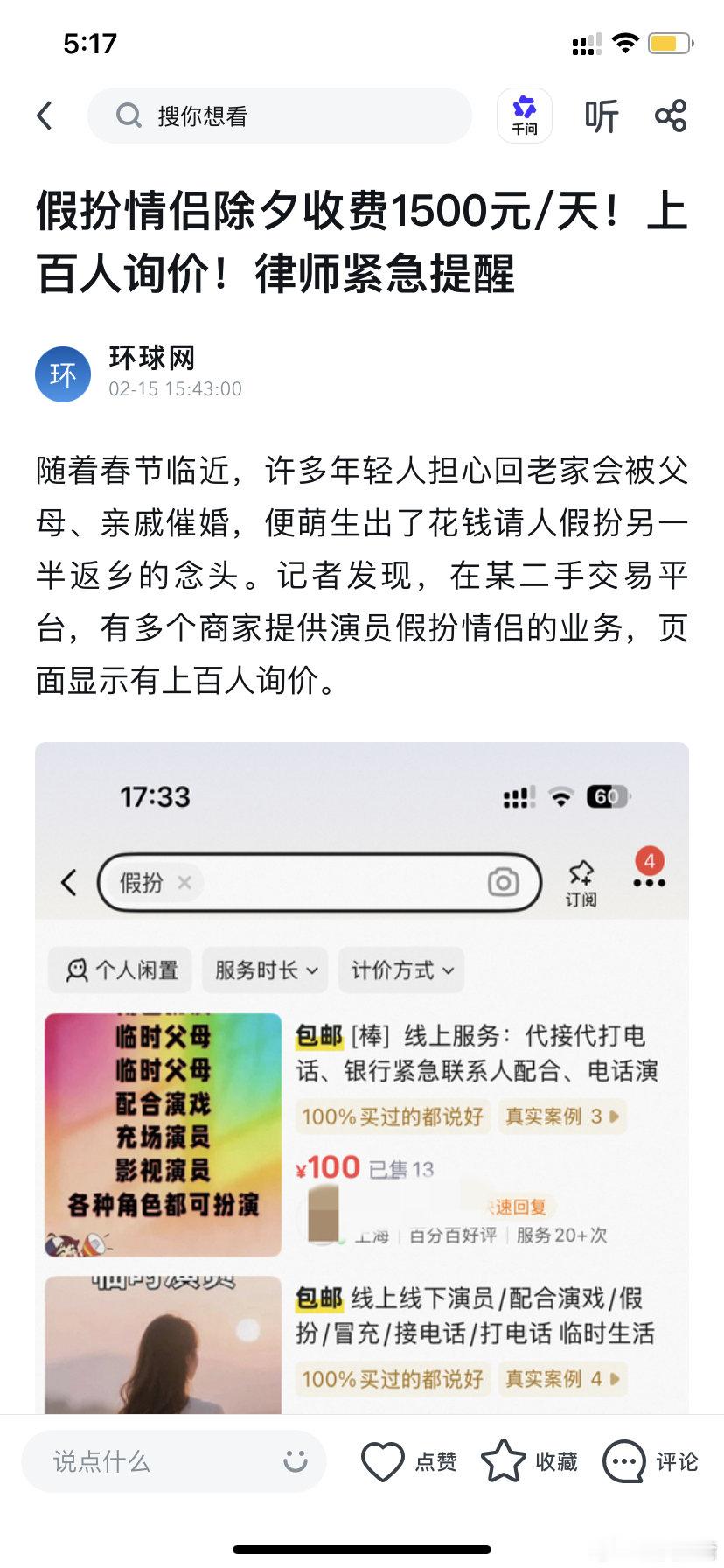Open emoji picker beside 说点什么 field
Image resolution: width=724 pixels, height=1568 pixels.
[297, 1460]
